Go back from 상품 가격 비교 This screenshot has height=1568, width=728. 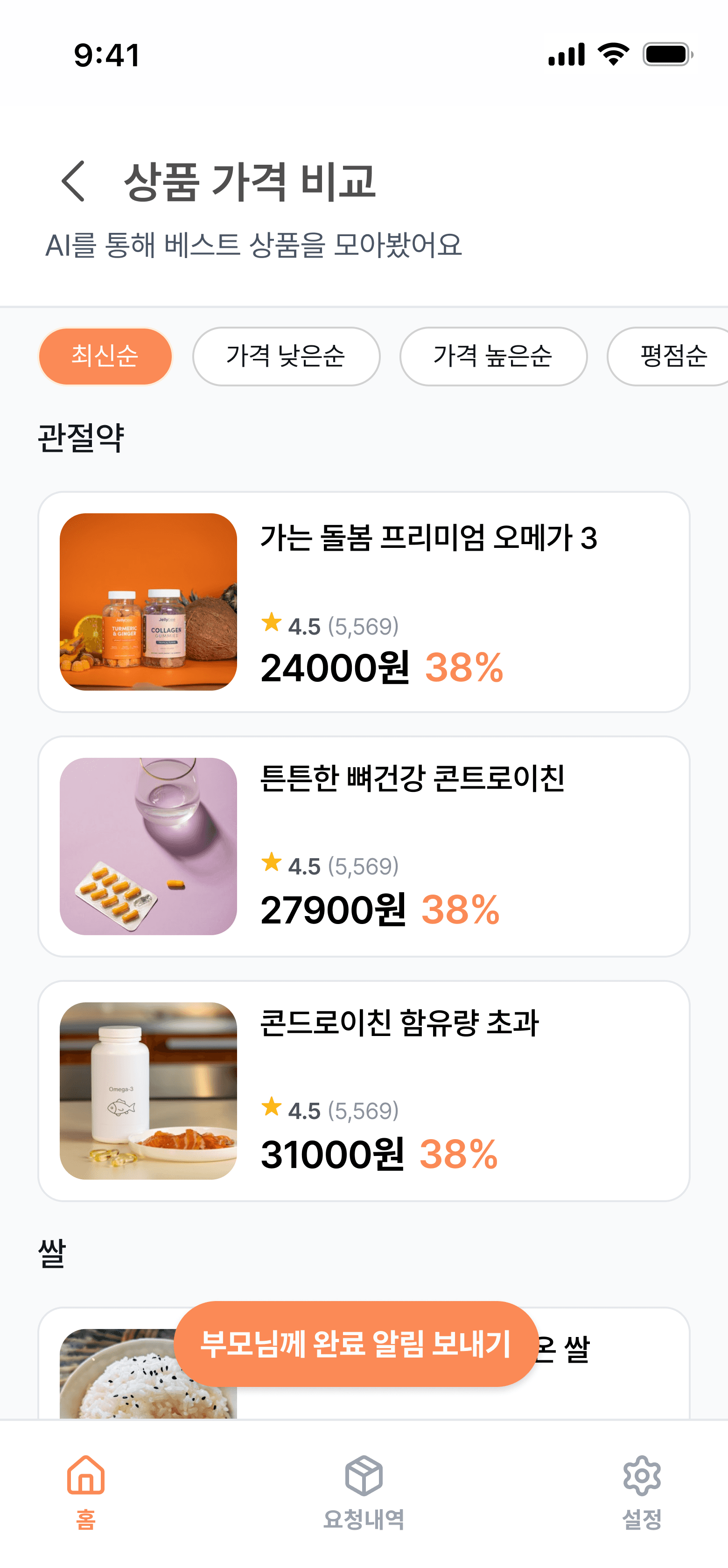[x=73, y=181]
